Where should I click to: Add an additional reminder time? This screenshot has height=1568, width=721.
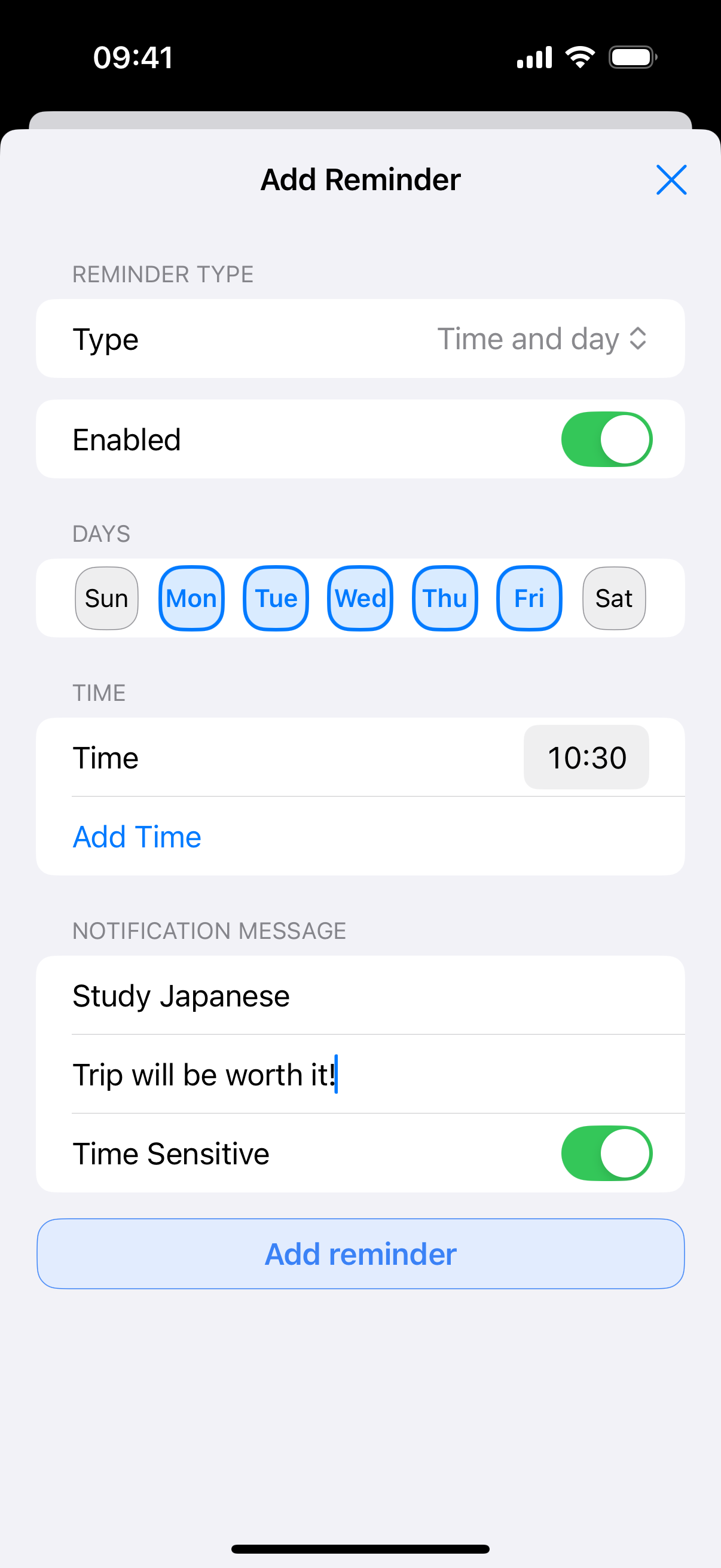pyautogui.click(x=136, y=836)
